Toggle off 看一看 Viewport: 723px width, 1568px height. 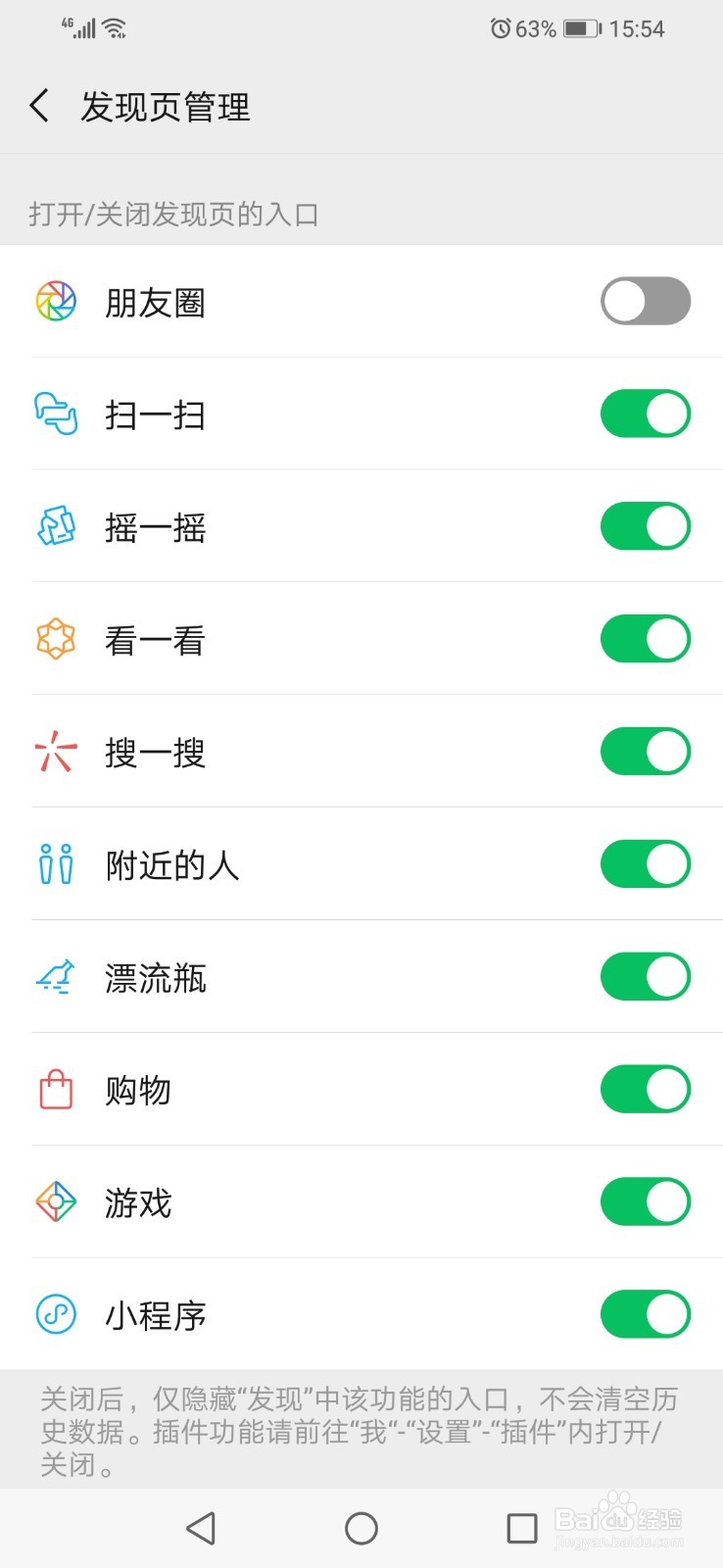pyautogui.click(x=646, y=639)
